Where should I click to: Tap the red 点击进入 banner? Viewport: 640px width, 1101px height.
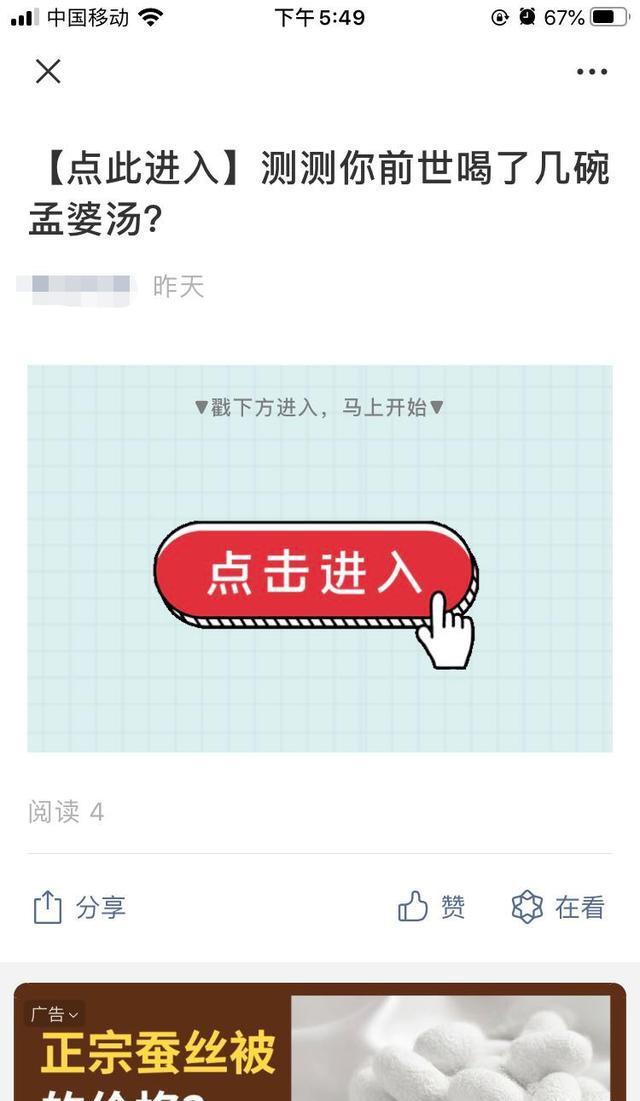pos(315,574)
